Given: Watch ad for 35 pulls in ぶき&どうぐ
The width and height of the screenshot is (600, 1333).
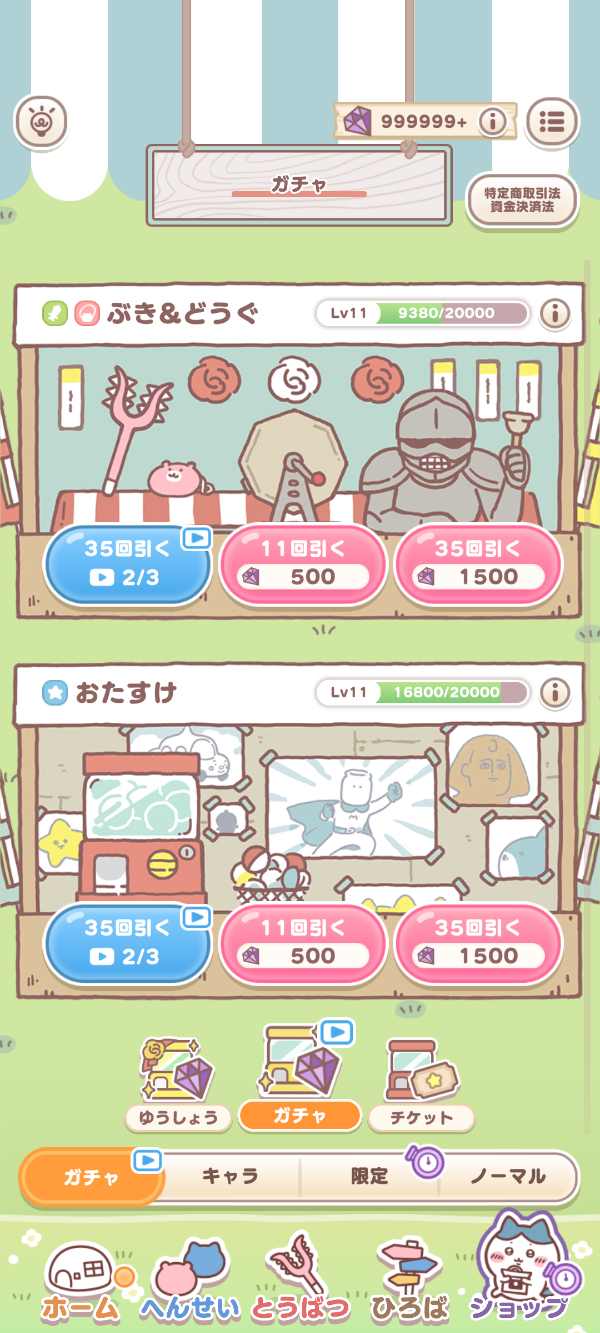Looking at the screenshot, I should (x=127, y=564).
